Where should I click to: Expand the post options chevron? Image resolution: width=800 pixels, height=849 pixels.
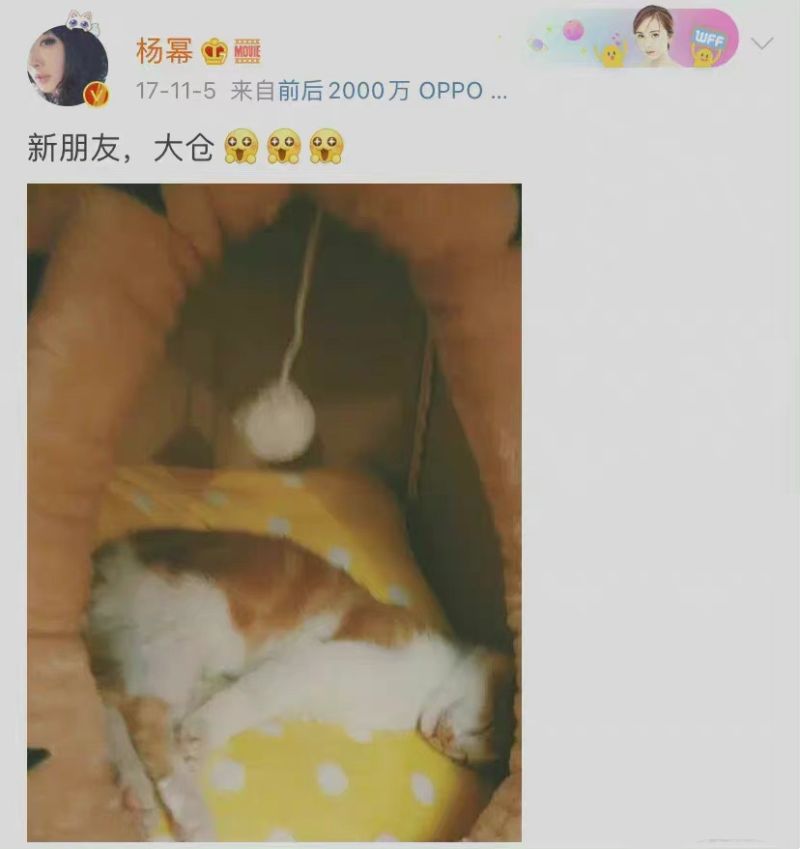click(x=762, y=43)
